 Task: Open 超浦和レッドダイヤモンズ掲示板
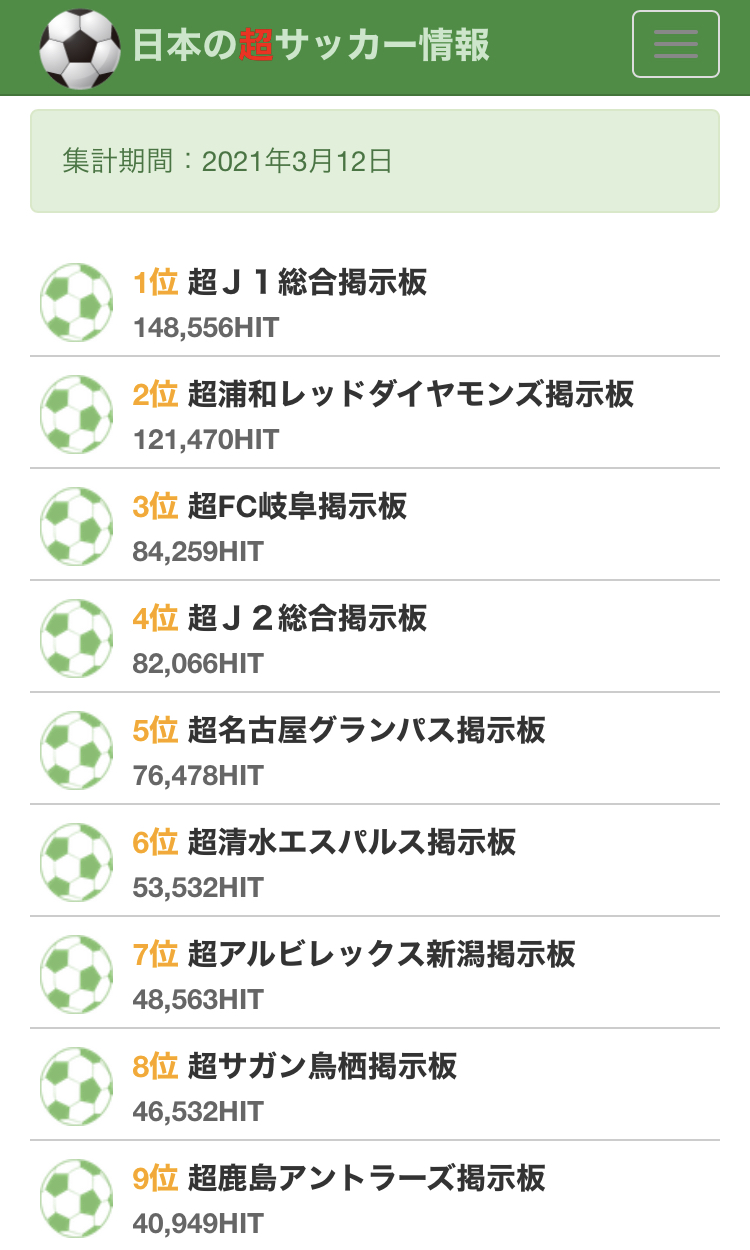click(410, 395)
